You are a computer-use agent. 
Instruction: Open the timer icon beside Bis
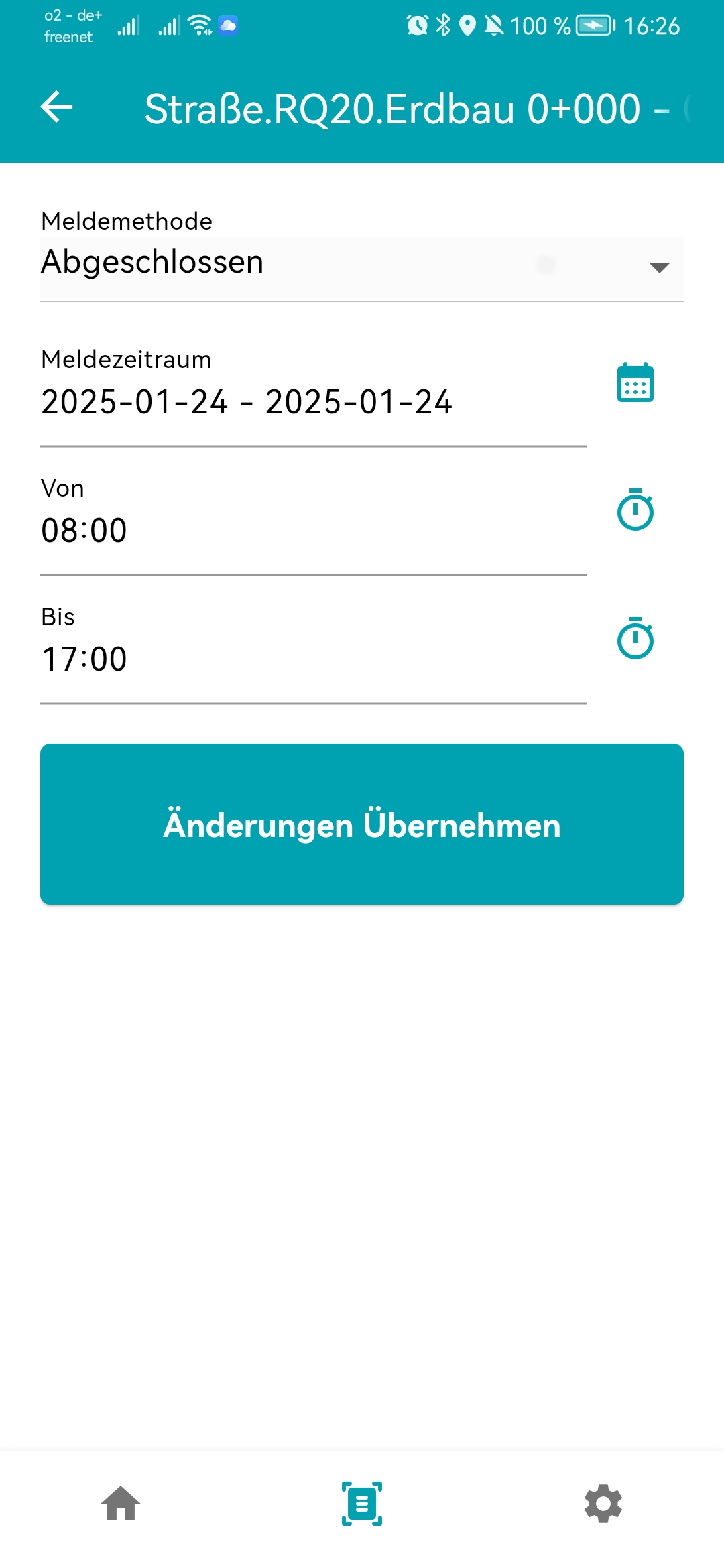[635, 639]
